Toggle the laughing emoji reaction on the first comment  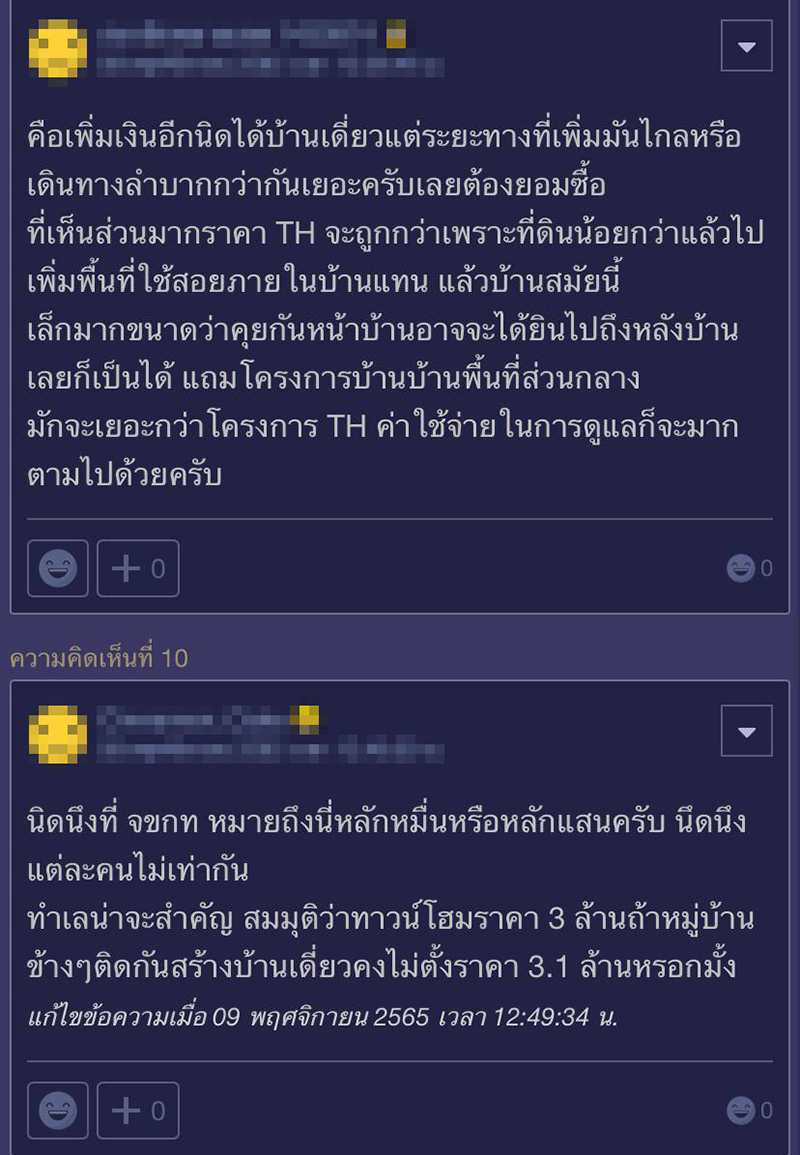pos(57,568)
